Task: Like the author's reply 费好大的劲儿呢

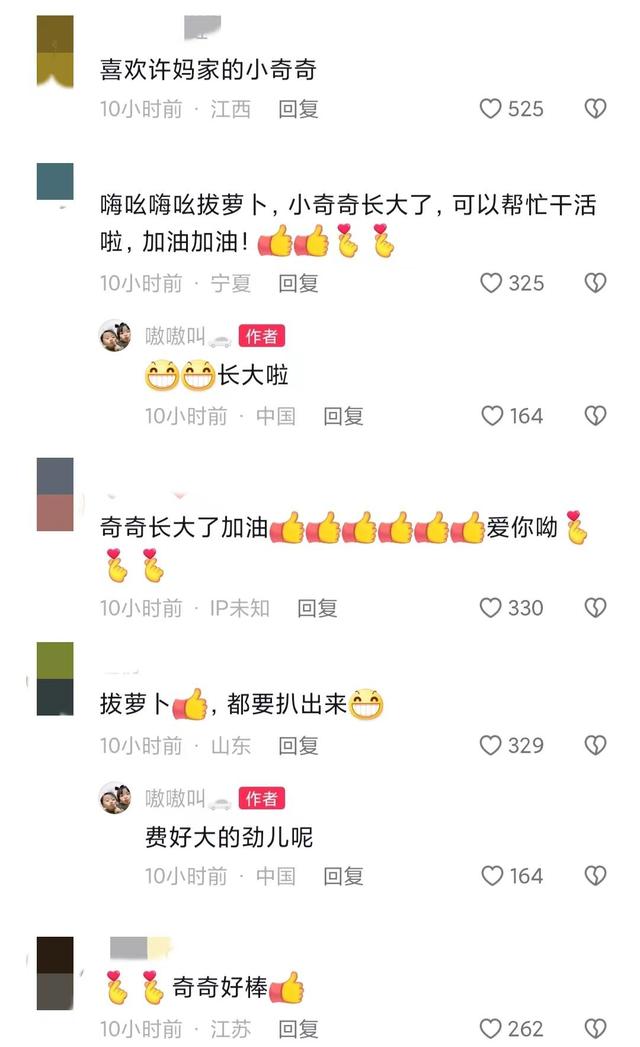Action: (492, 876)
